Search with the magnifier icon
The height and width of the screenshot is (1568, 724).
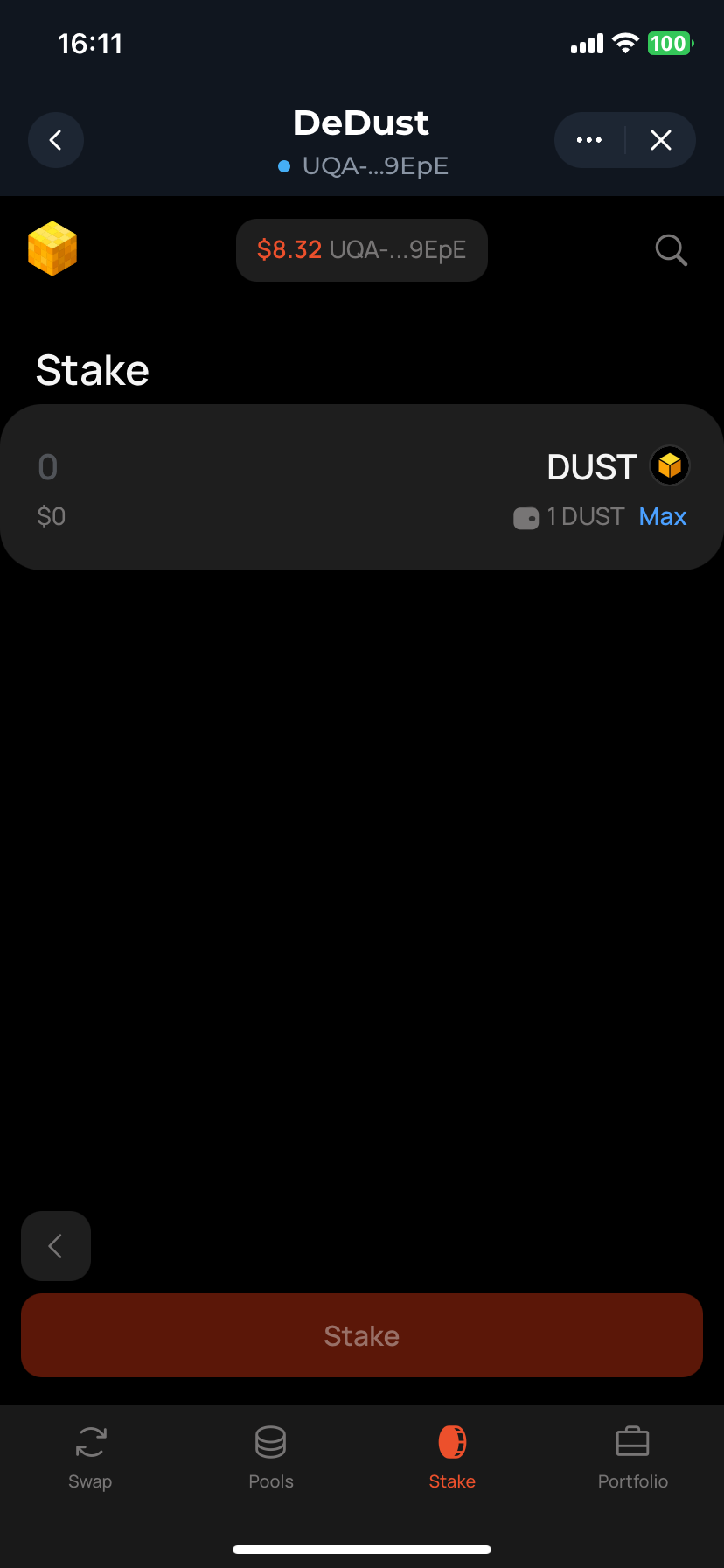click(x=671, y=250)
